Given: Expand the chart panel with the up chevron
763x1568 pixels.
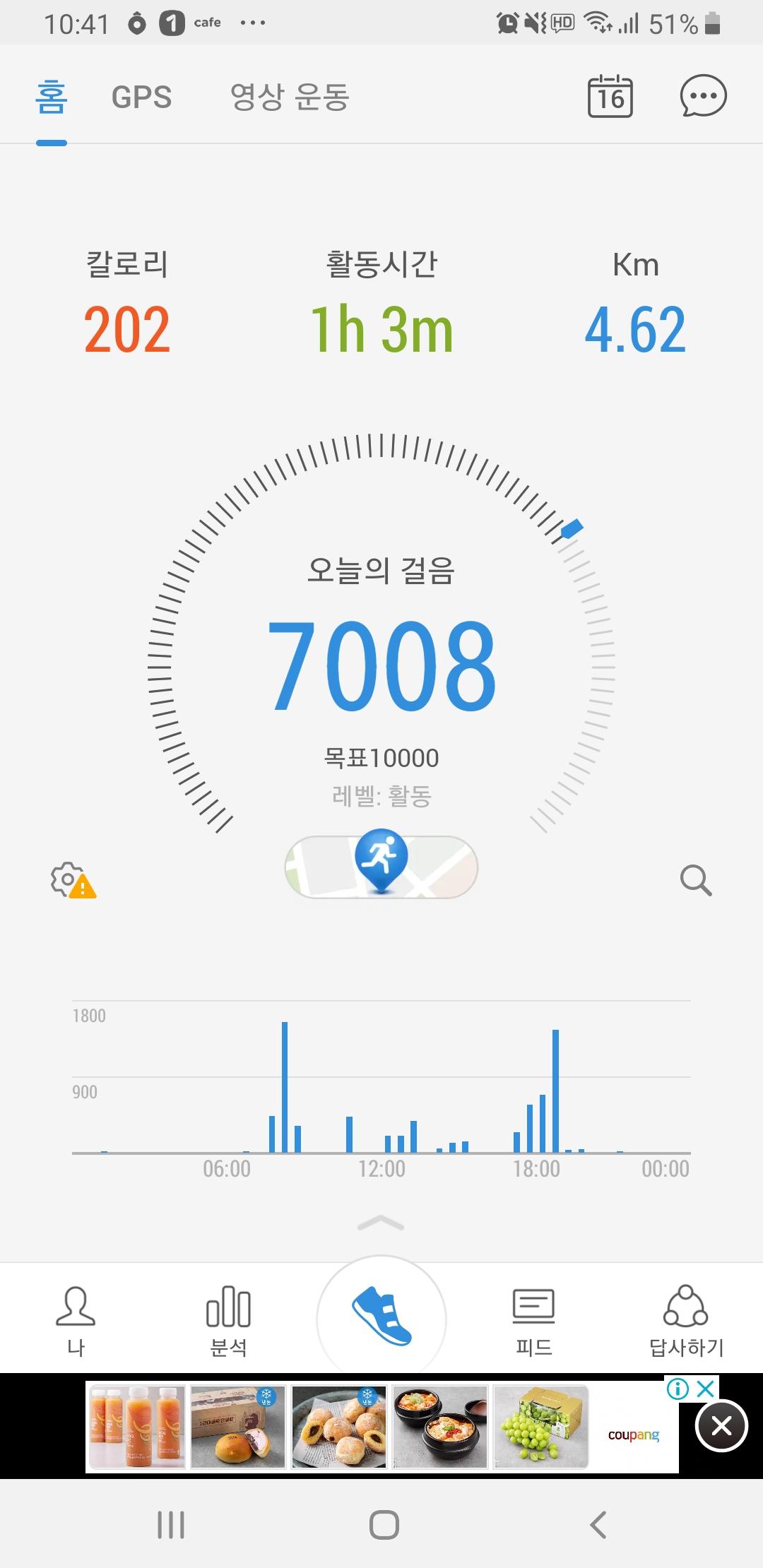Looking at the screenshot, I should 381,1224.
